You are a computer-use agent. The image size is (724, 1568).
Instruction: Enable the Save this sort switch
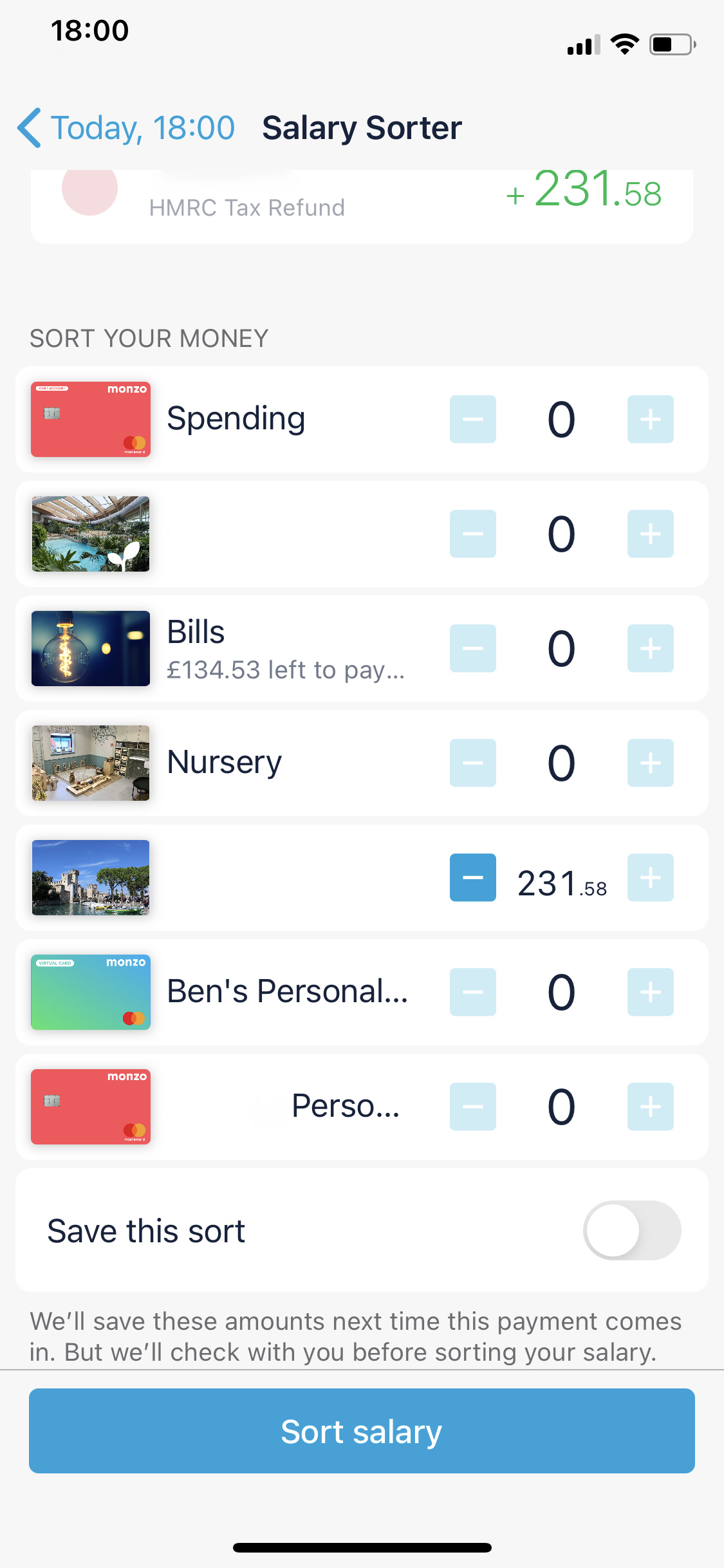pyautogui.click(x=631, y=1230)
